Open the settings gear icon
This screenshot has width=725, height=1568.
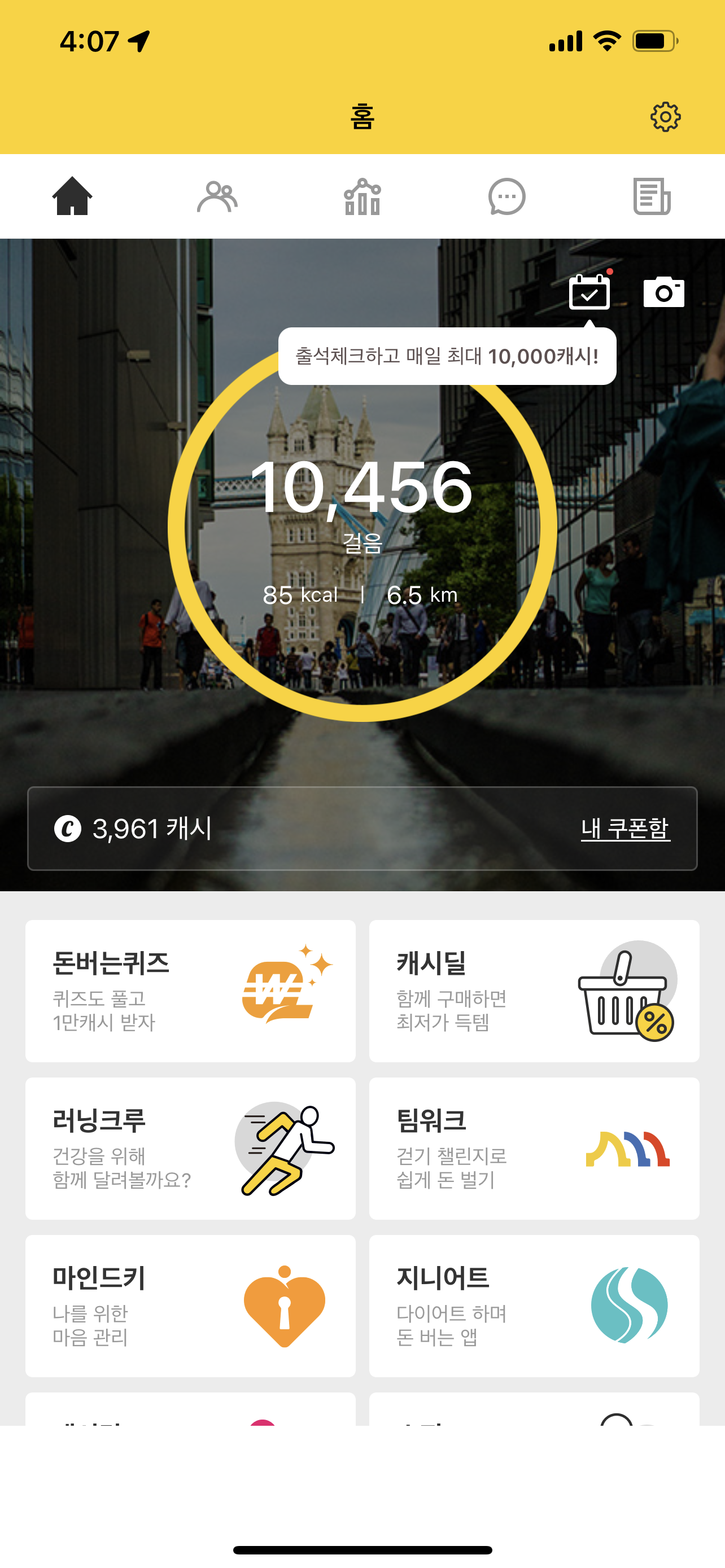point(665,117)
